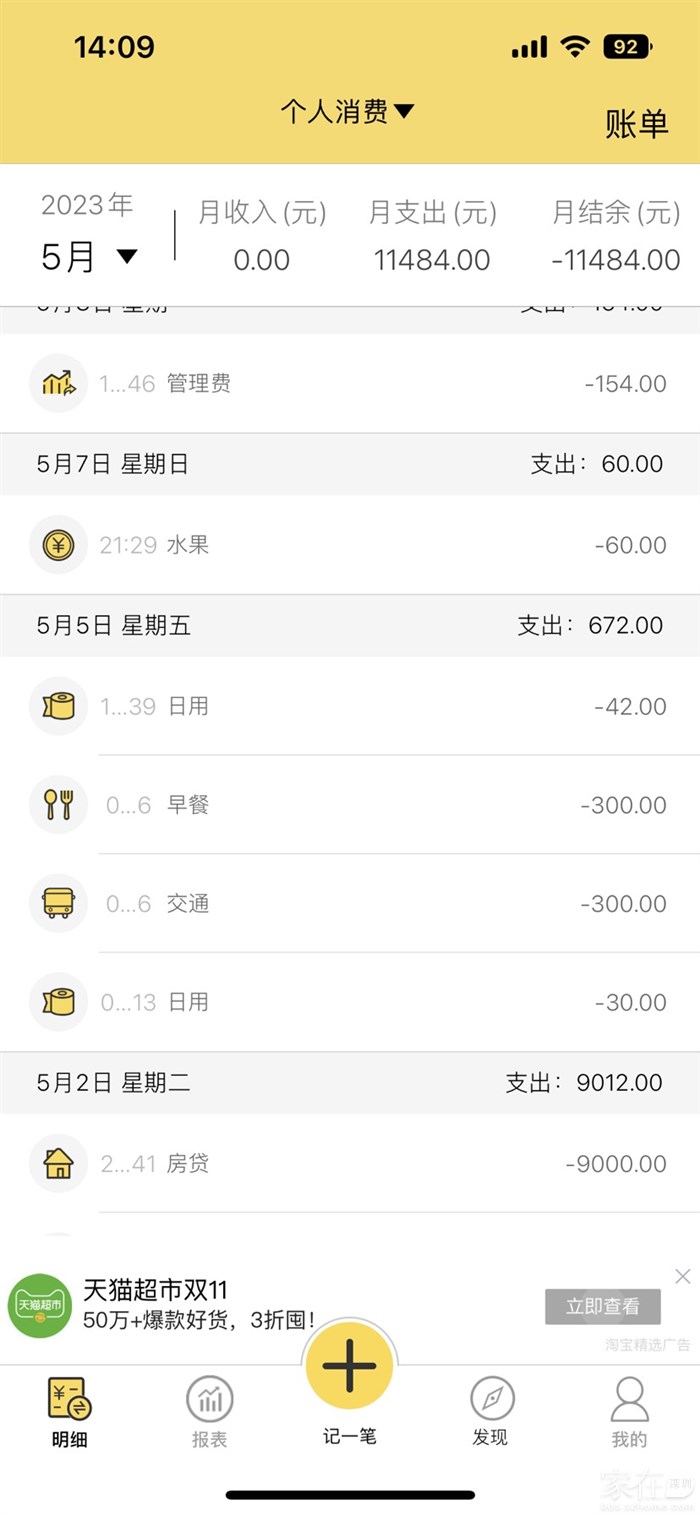Switch to the 报表 reports tab
The width and height of the screenshot is (700, 1514).
point(210,1411)
